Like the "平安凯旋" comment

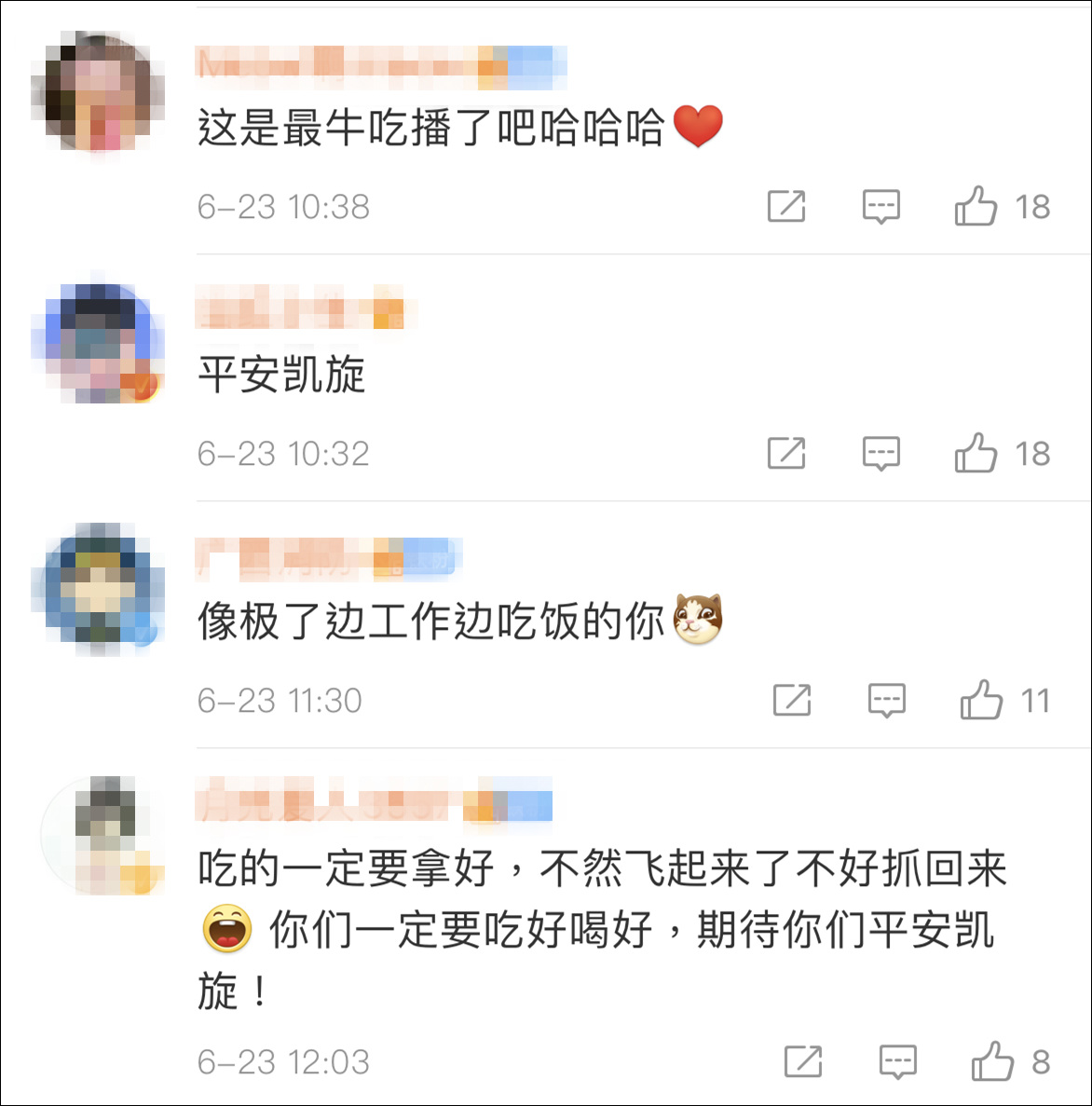(978, 454)
